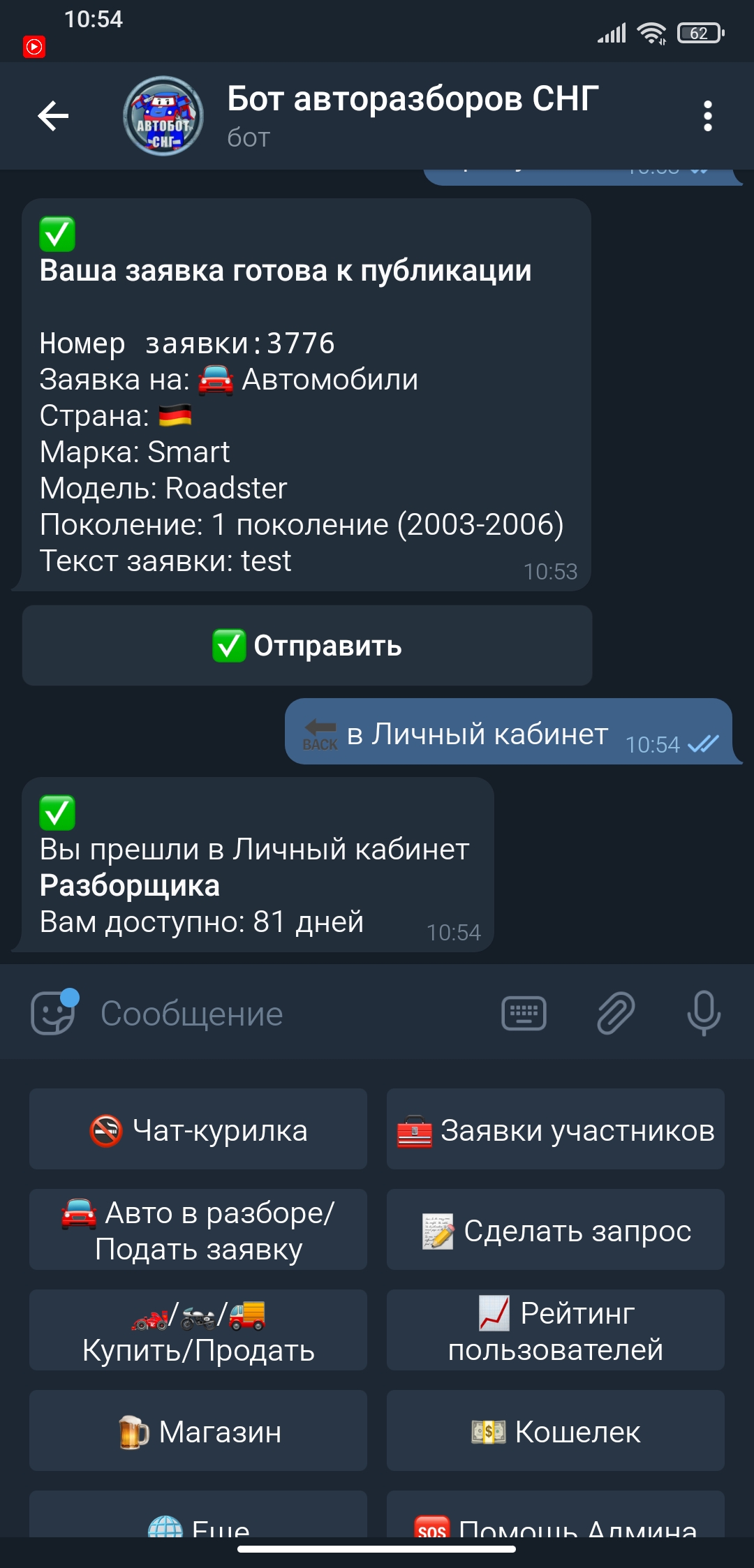Tap the Еще button

[198, 1521]
